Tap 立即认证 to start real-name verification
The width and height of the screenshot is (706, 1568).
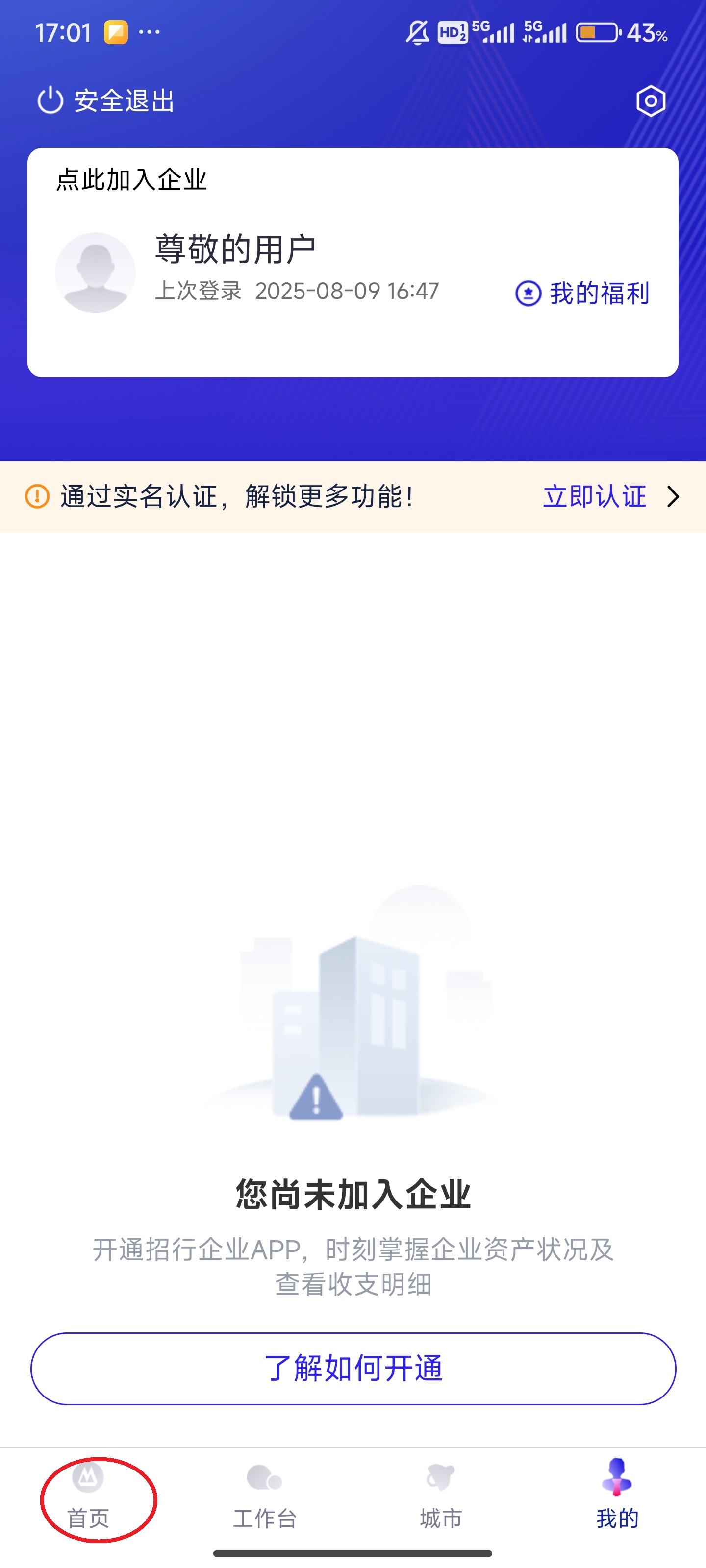click(595, 497)
